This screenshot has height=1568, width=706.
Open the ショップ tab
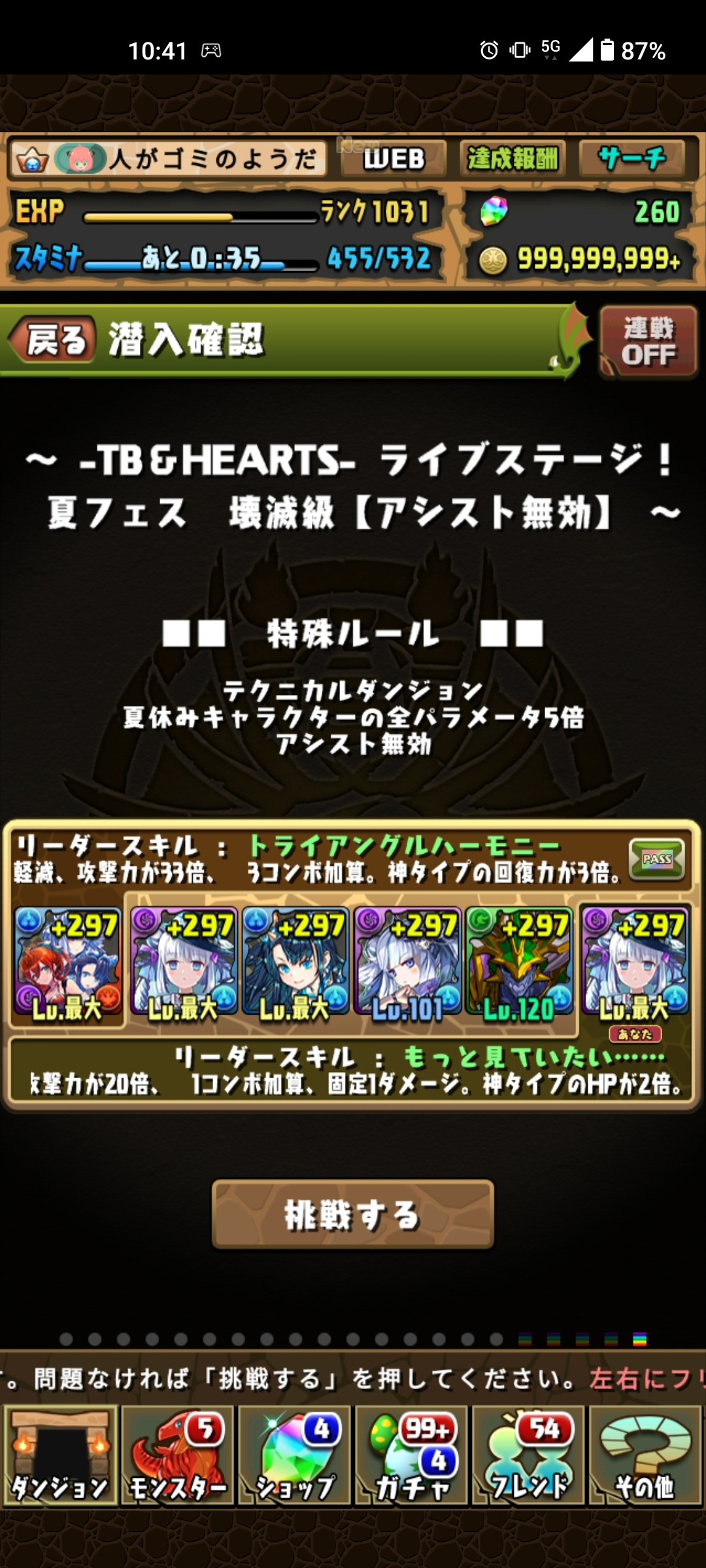[294, 1456]
